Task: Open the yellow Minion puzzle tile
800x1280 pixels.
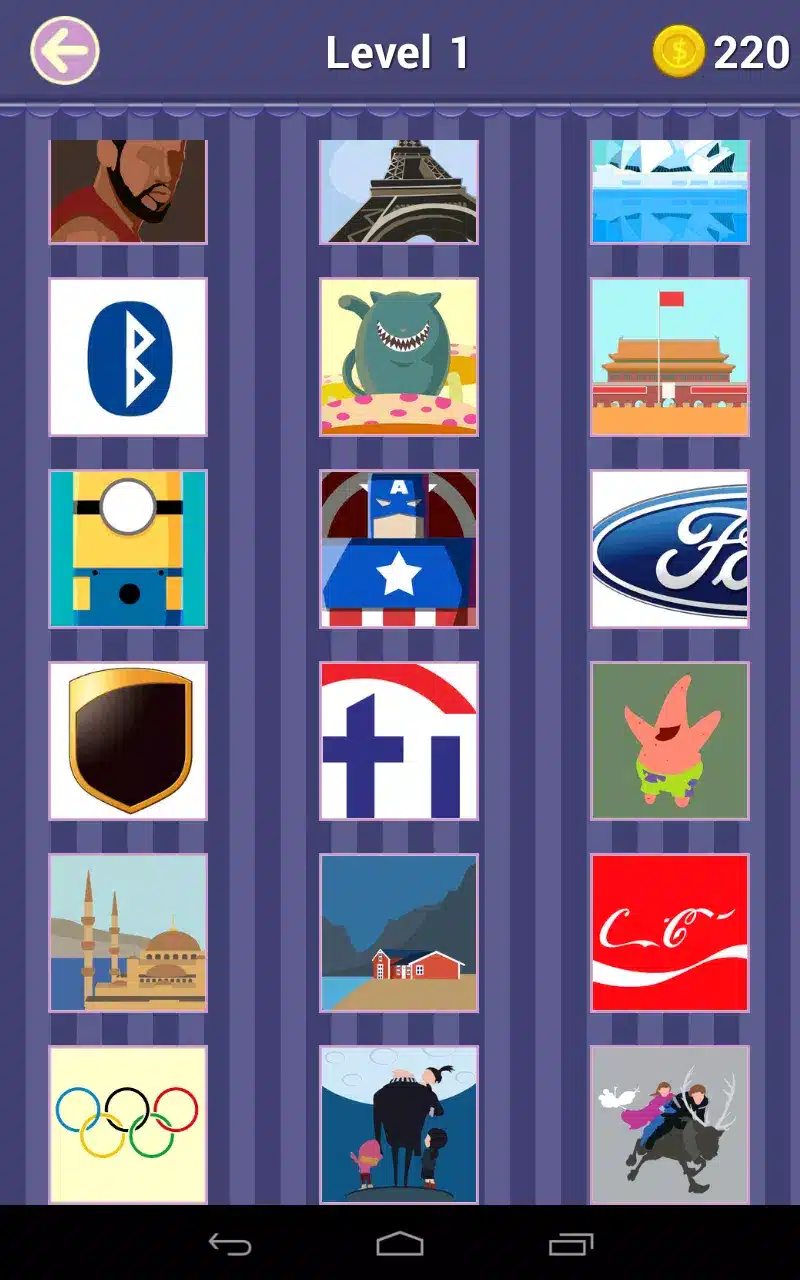Action: click(128, 549)
